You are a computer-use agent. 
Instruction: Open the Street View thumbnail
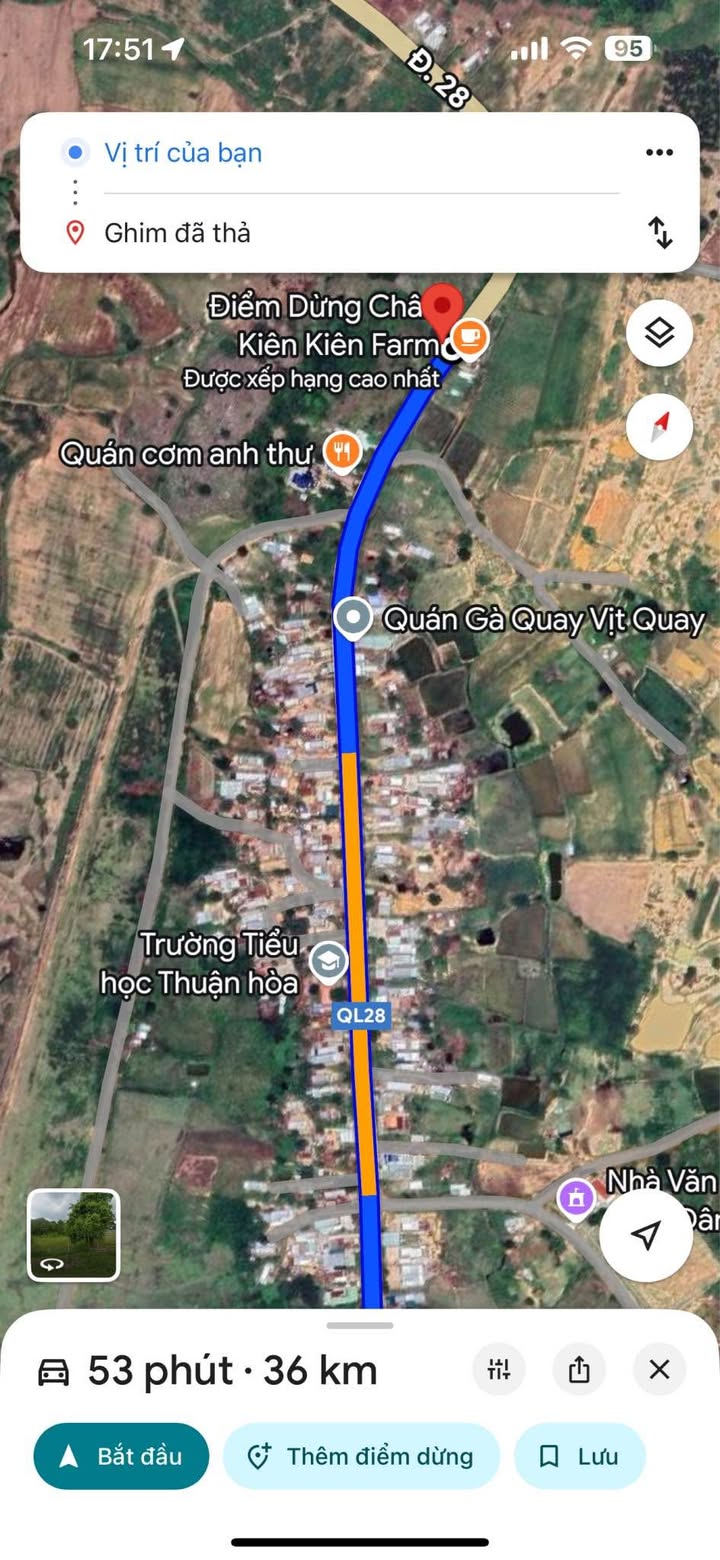(x=73, y=1234)
